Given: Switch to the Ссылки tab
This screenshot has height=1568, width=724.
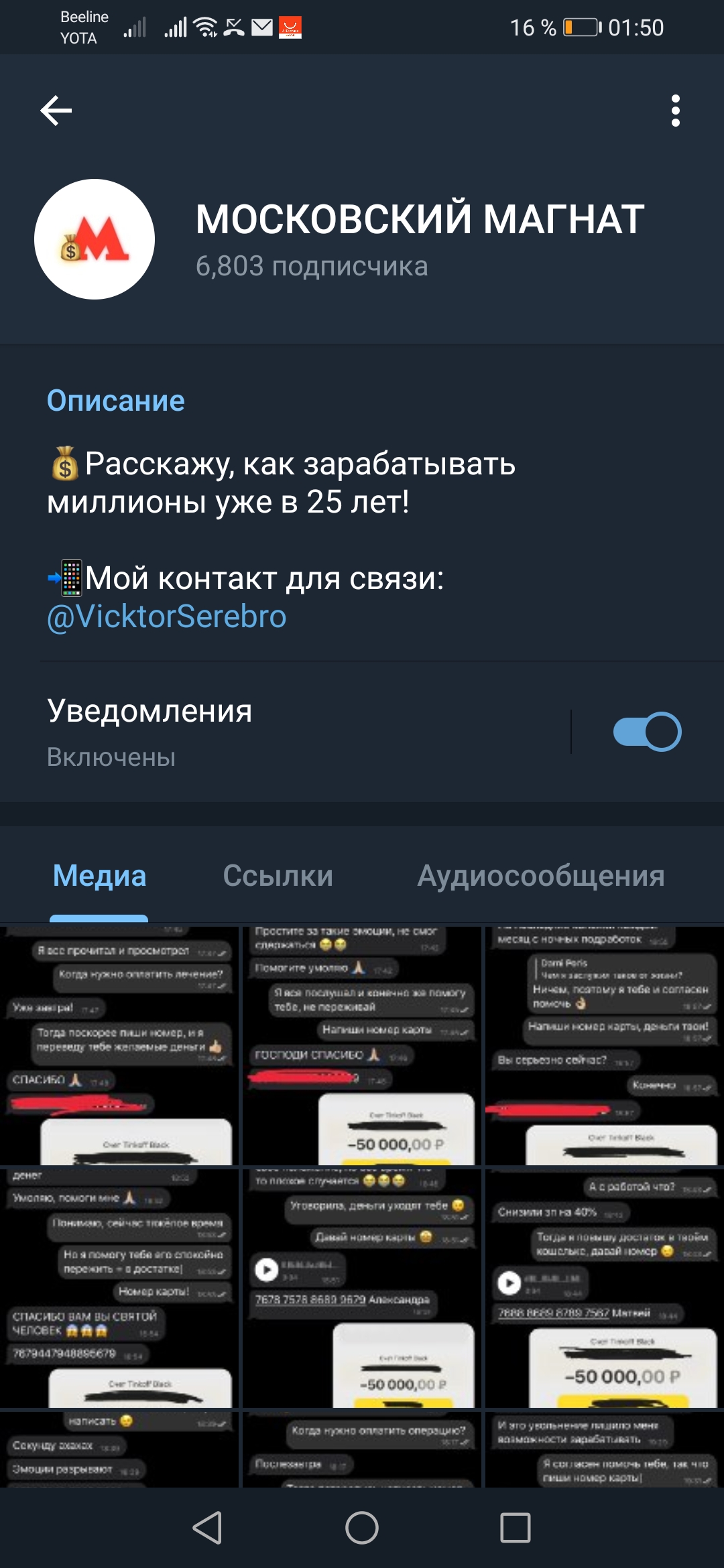Looking at the screenshot, I should click(x=278, y=876).
